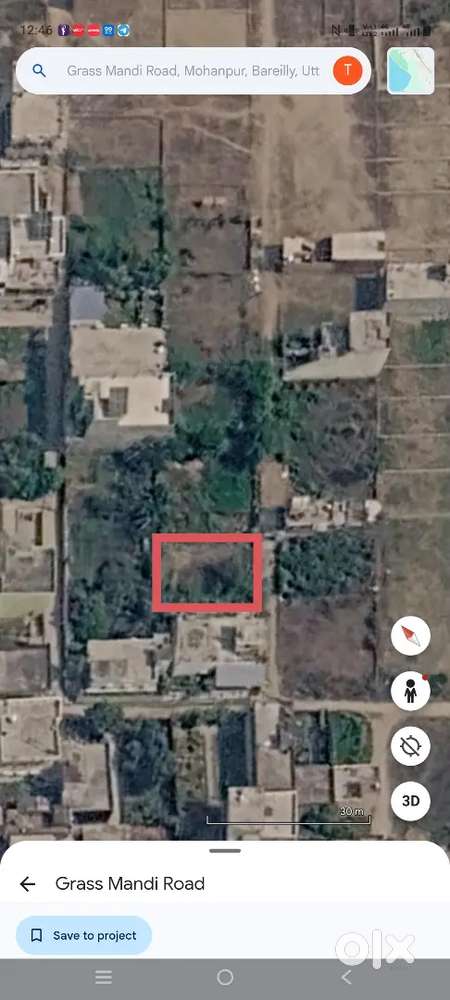
Task: Switch the map to 3D view
Action: click(410, 800)
